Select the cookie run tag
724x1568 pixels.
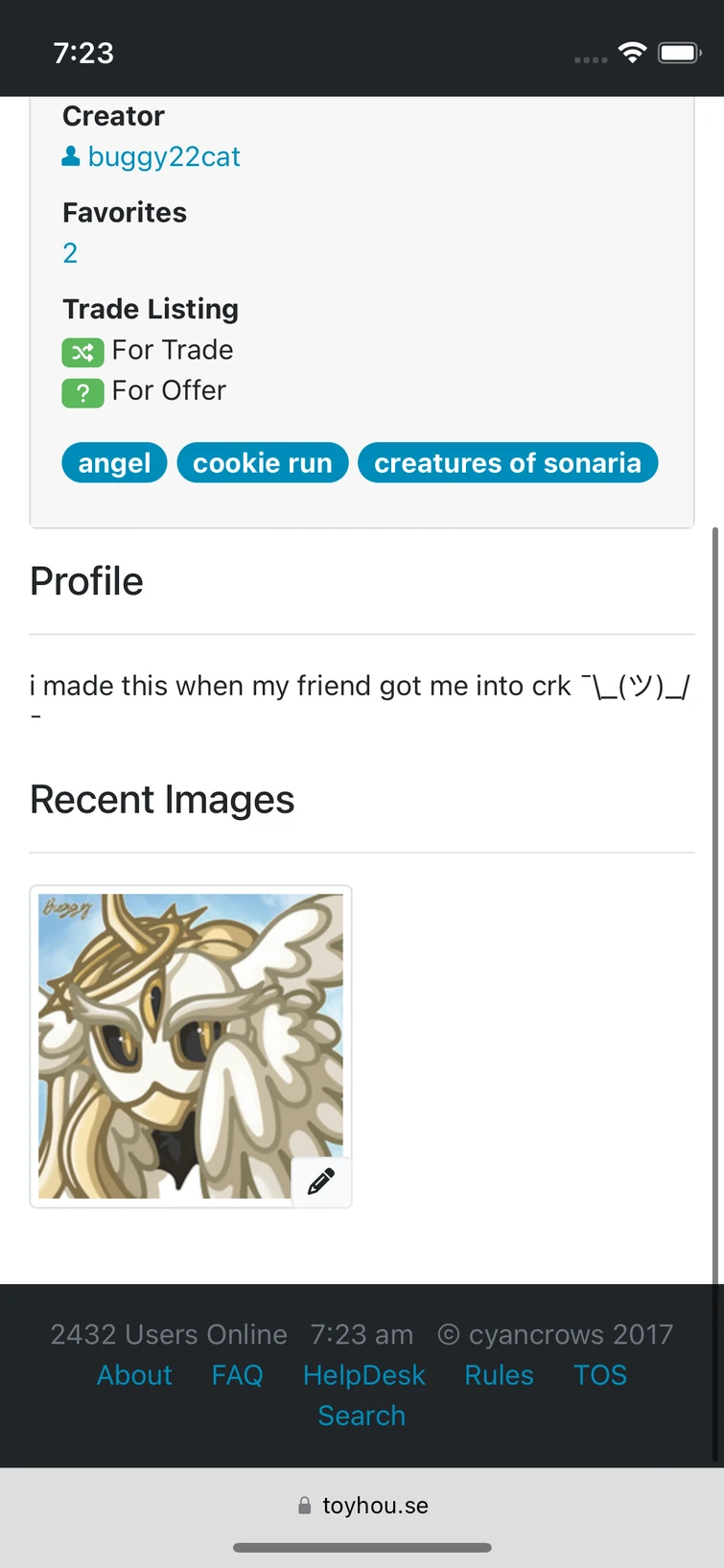point(262,462)
